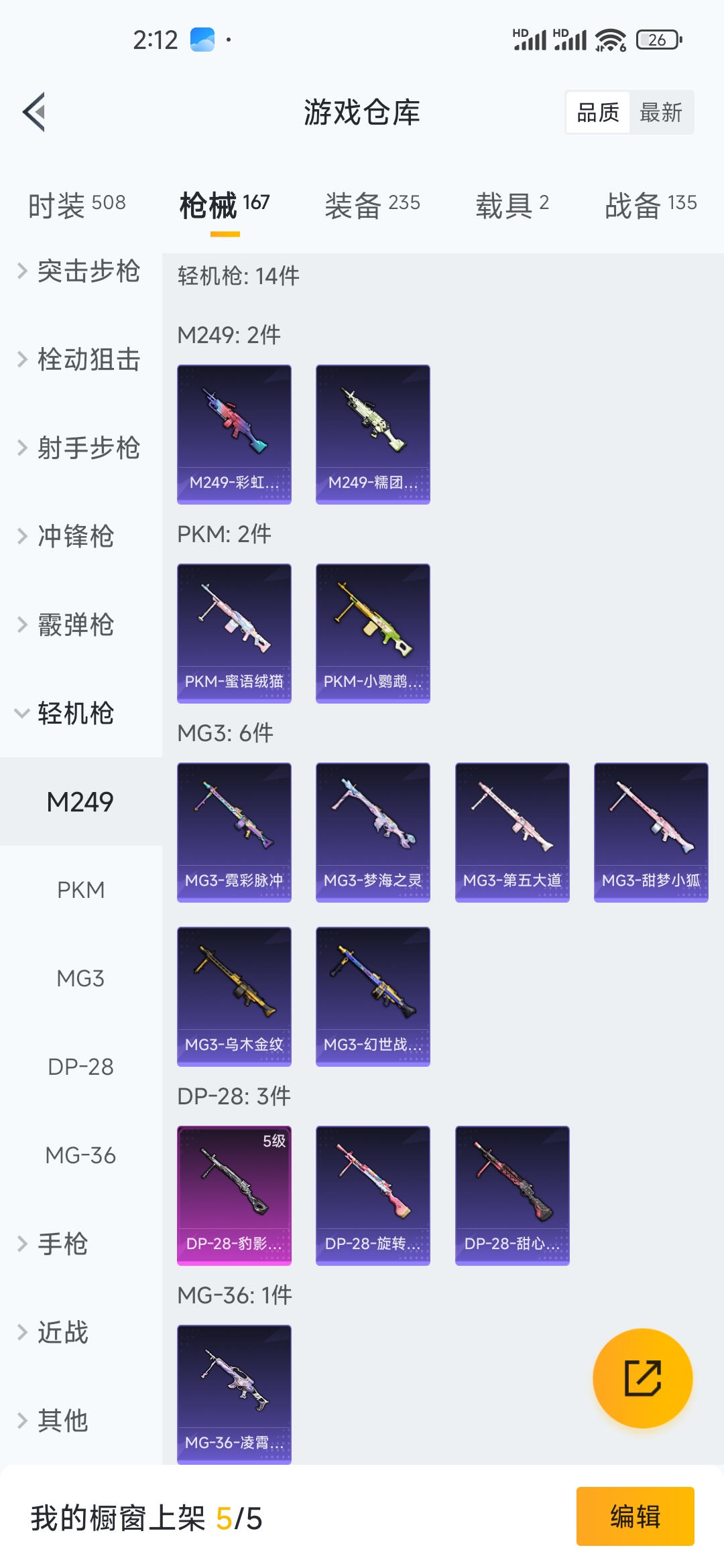Sort inventory by 最新
This screenshot has width=724, height=1568.
[660, 113]
